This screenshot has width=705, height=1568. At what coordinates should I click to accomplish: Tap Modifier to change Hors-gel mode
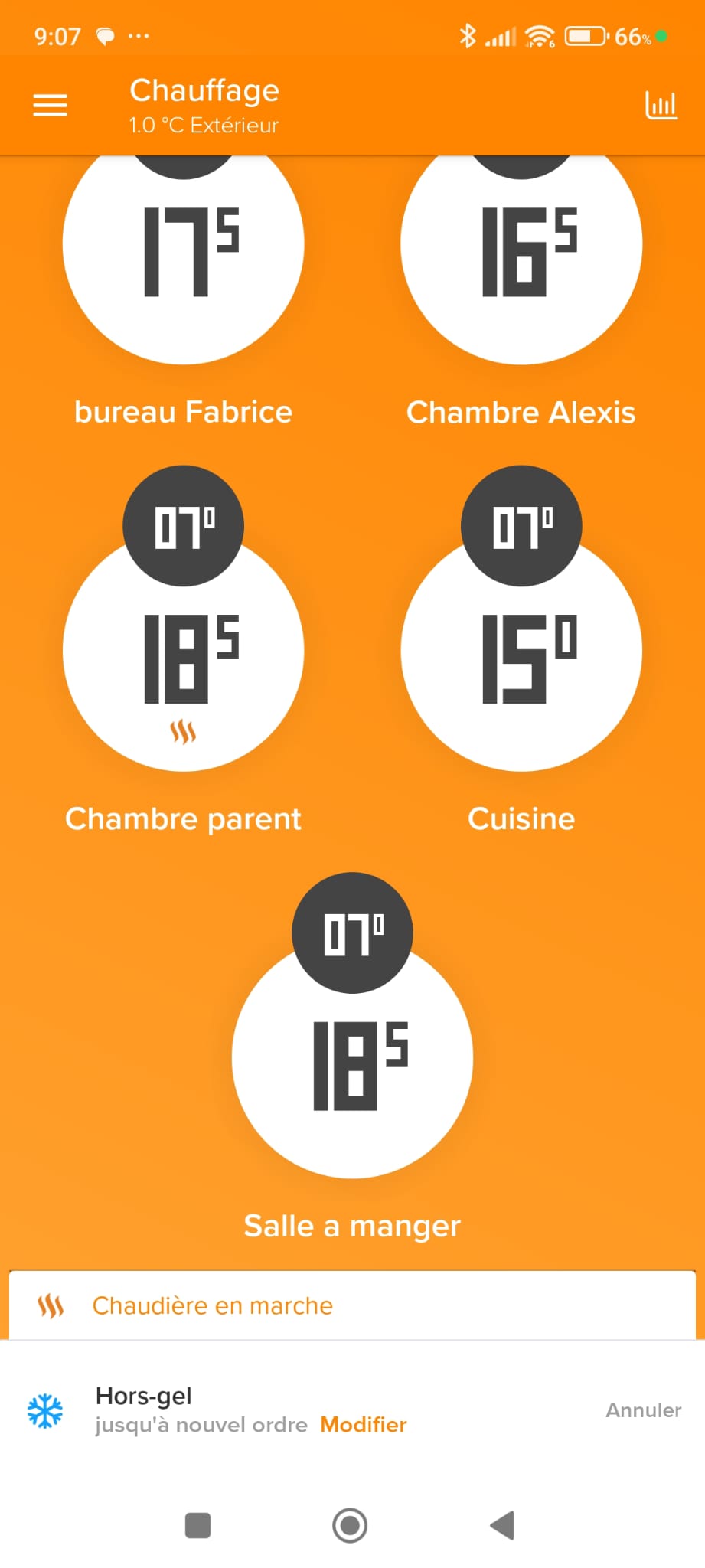point(363,1425)
